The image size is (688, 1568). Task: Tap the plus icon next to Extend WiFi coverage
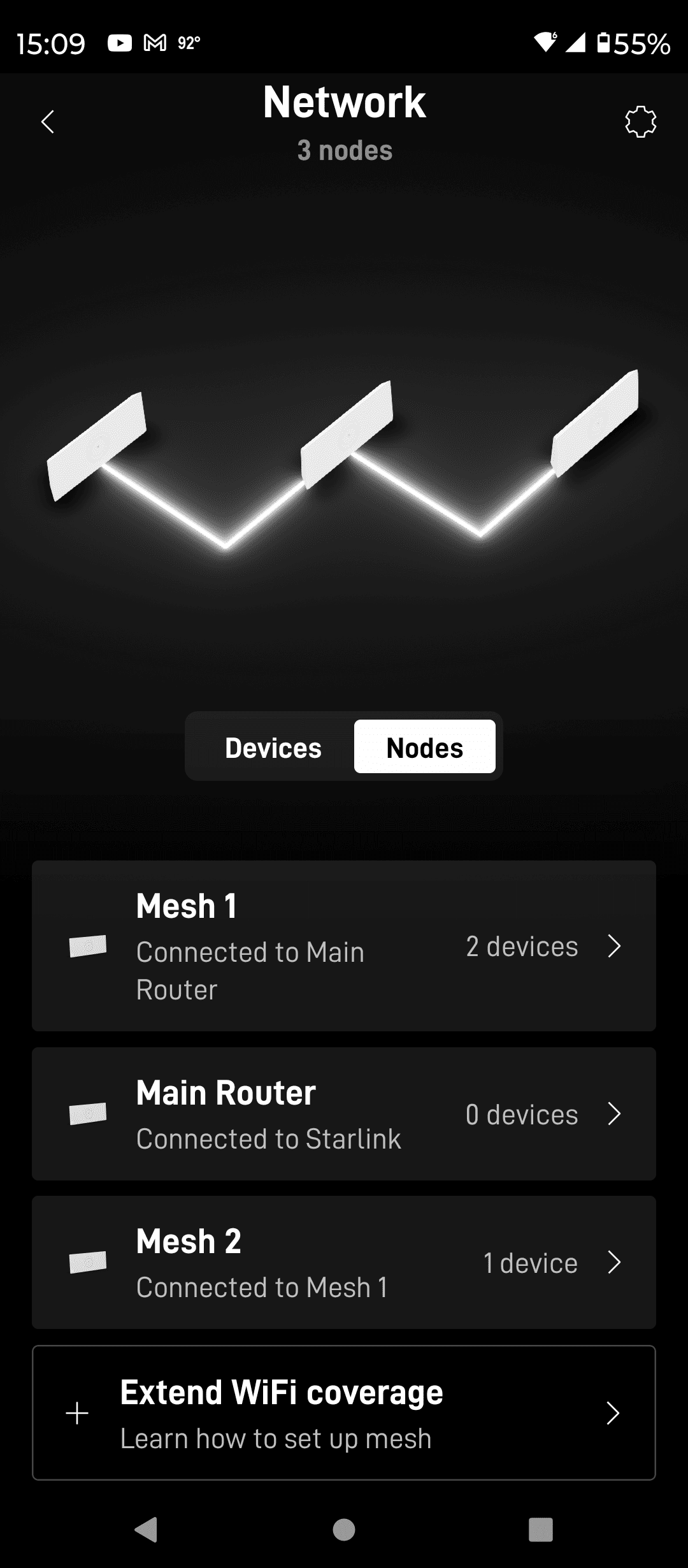(x=76, y=1412)
